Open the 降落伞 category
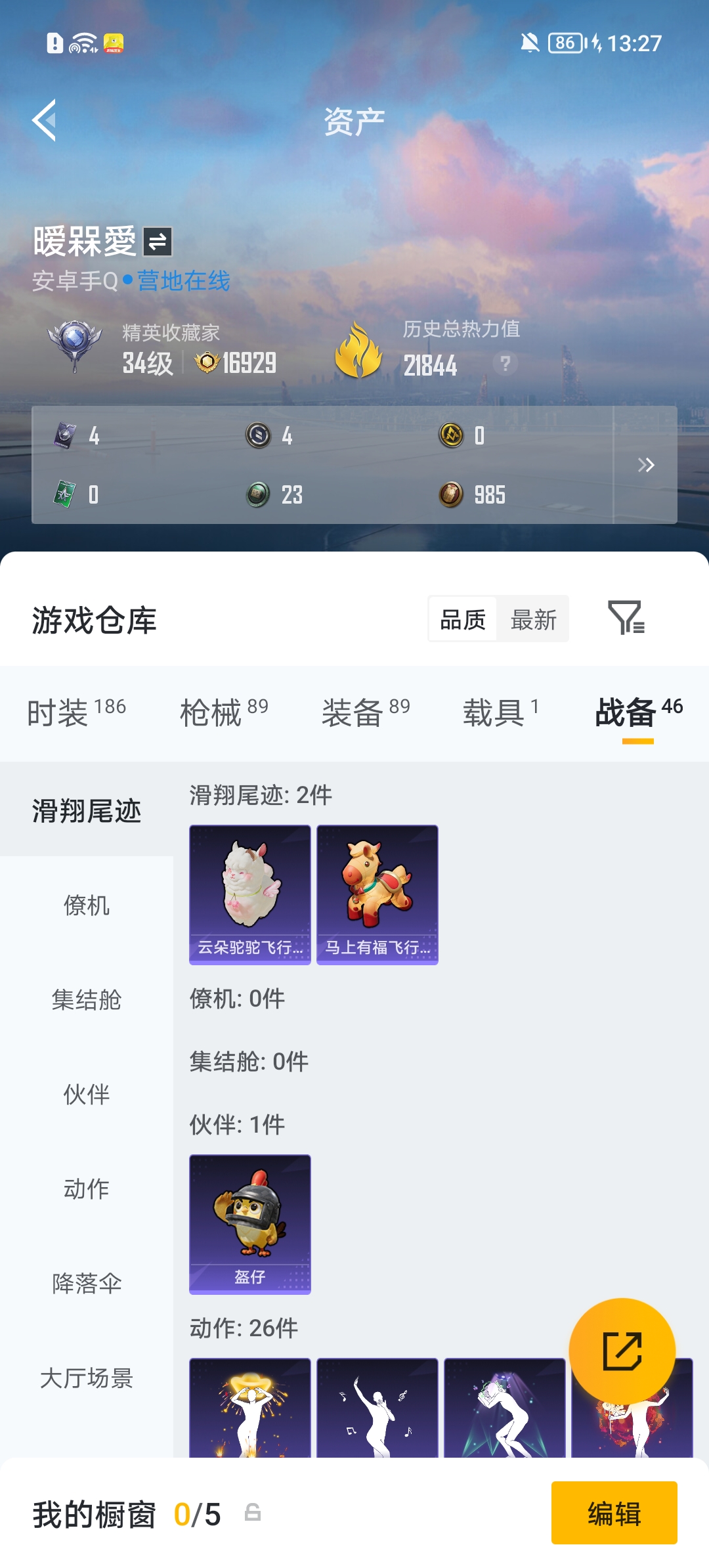The height and width of the screenshot is (1568, 709). click(x=86, y=1280)
